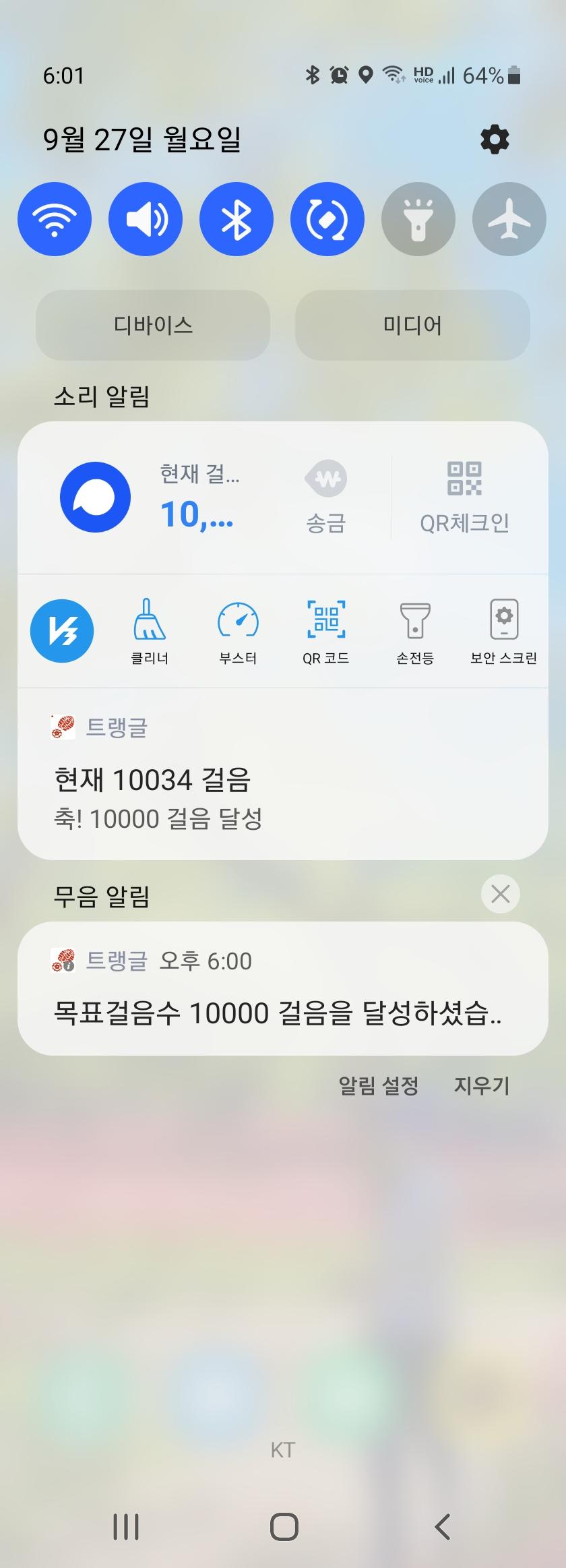566x1568 pixels.
Task: Toggle auto rotate
Action: point(327,220)
